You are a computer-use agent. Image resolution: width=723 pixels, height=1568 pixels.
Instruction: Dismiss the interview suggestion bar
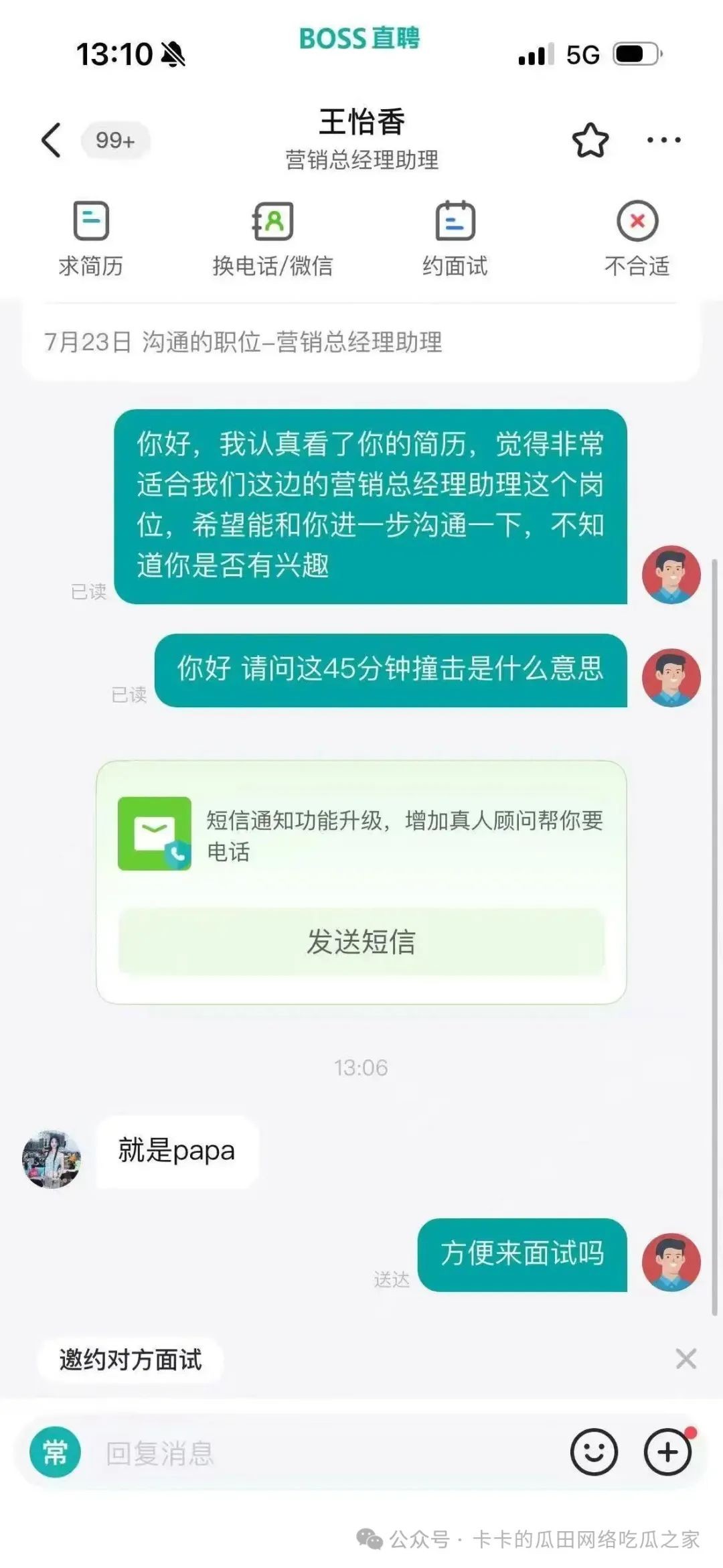click(x=686, y=1359)
